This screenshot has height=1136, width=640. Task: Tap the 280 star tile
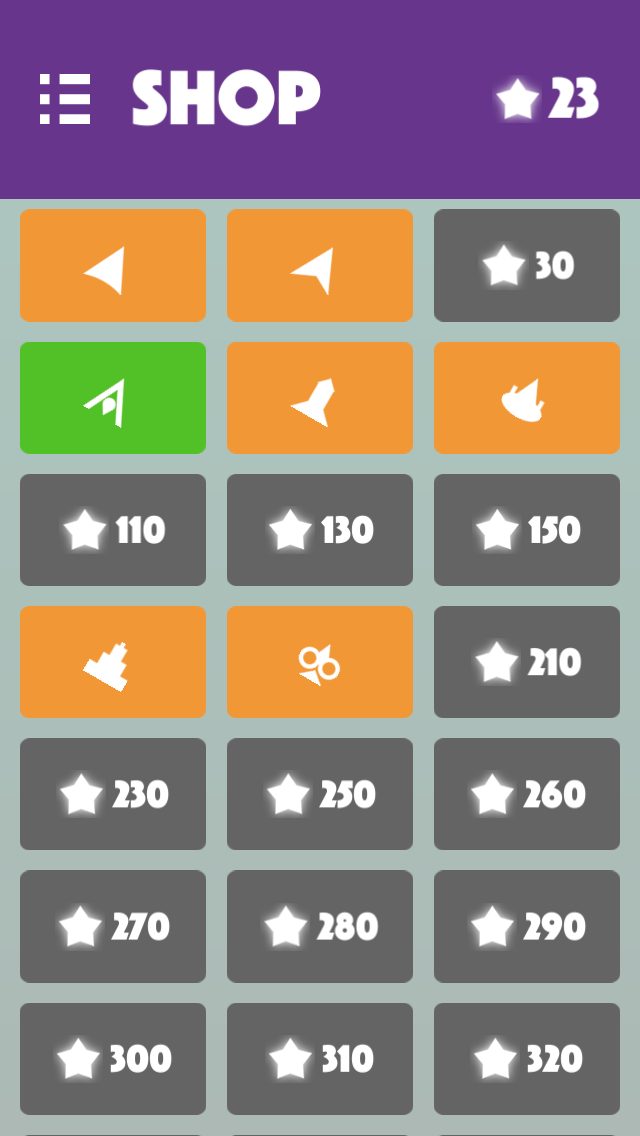(320, 927)
